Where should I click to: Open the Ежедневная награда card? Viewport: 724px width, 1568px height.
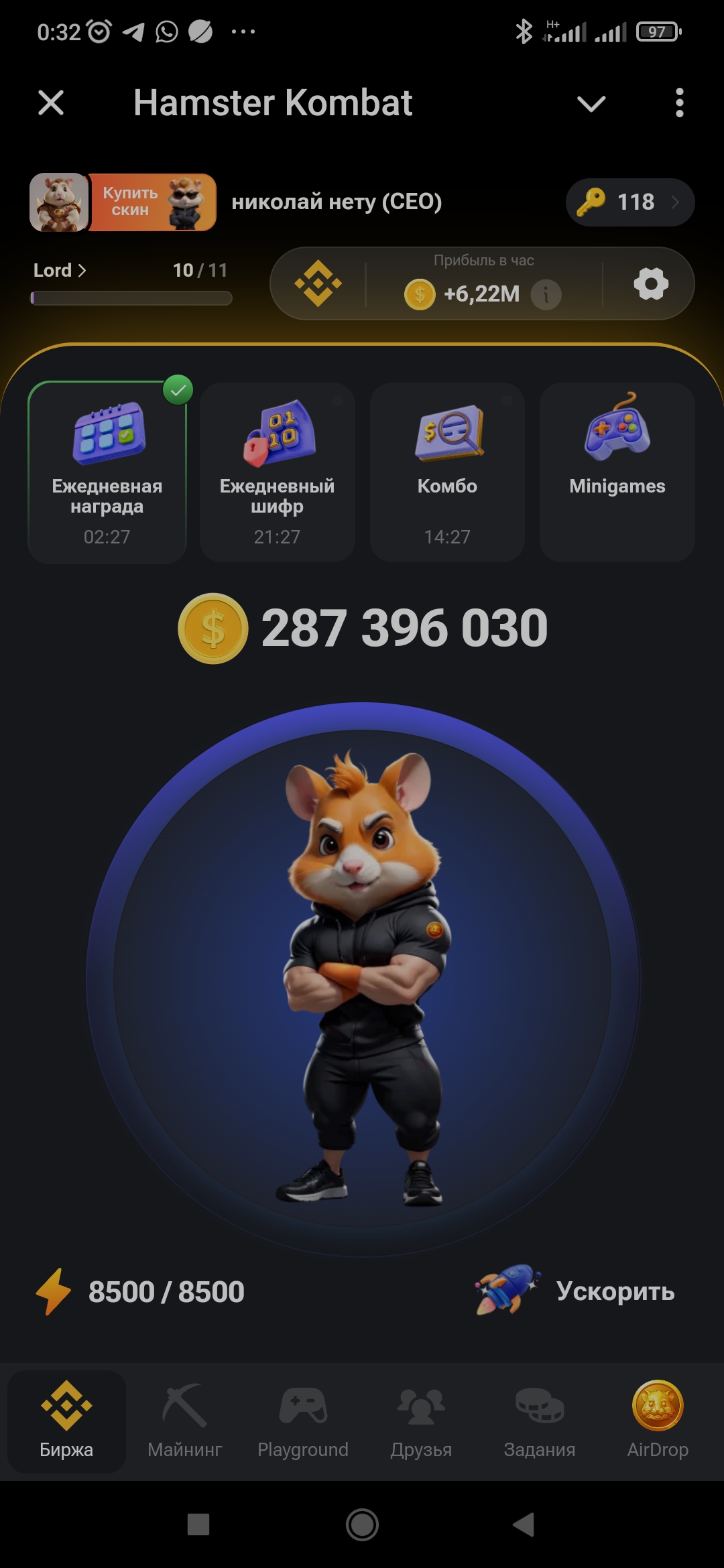pos(107,472)
